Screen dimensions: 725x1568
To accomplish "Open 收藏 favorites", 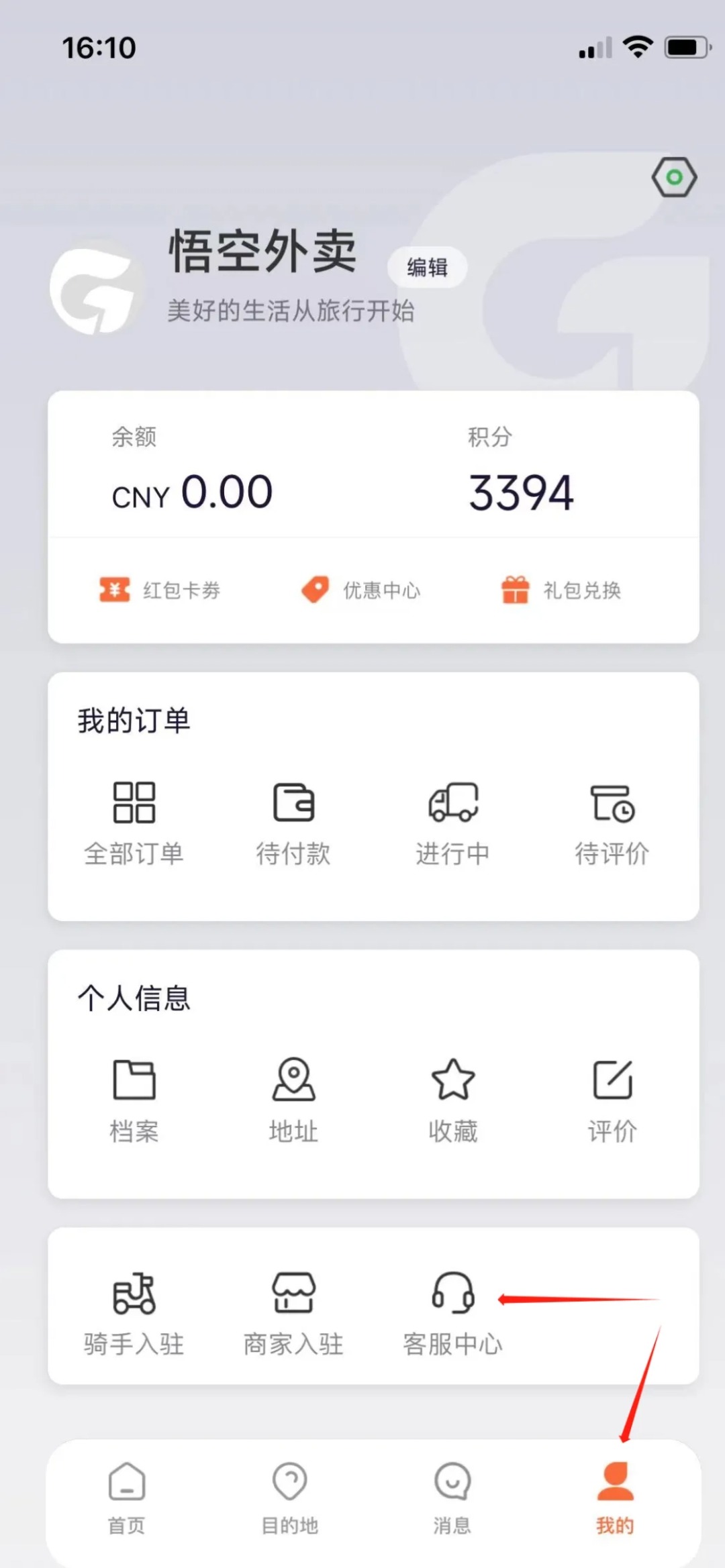I will [x=453, y=1102].
